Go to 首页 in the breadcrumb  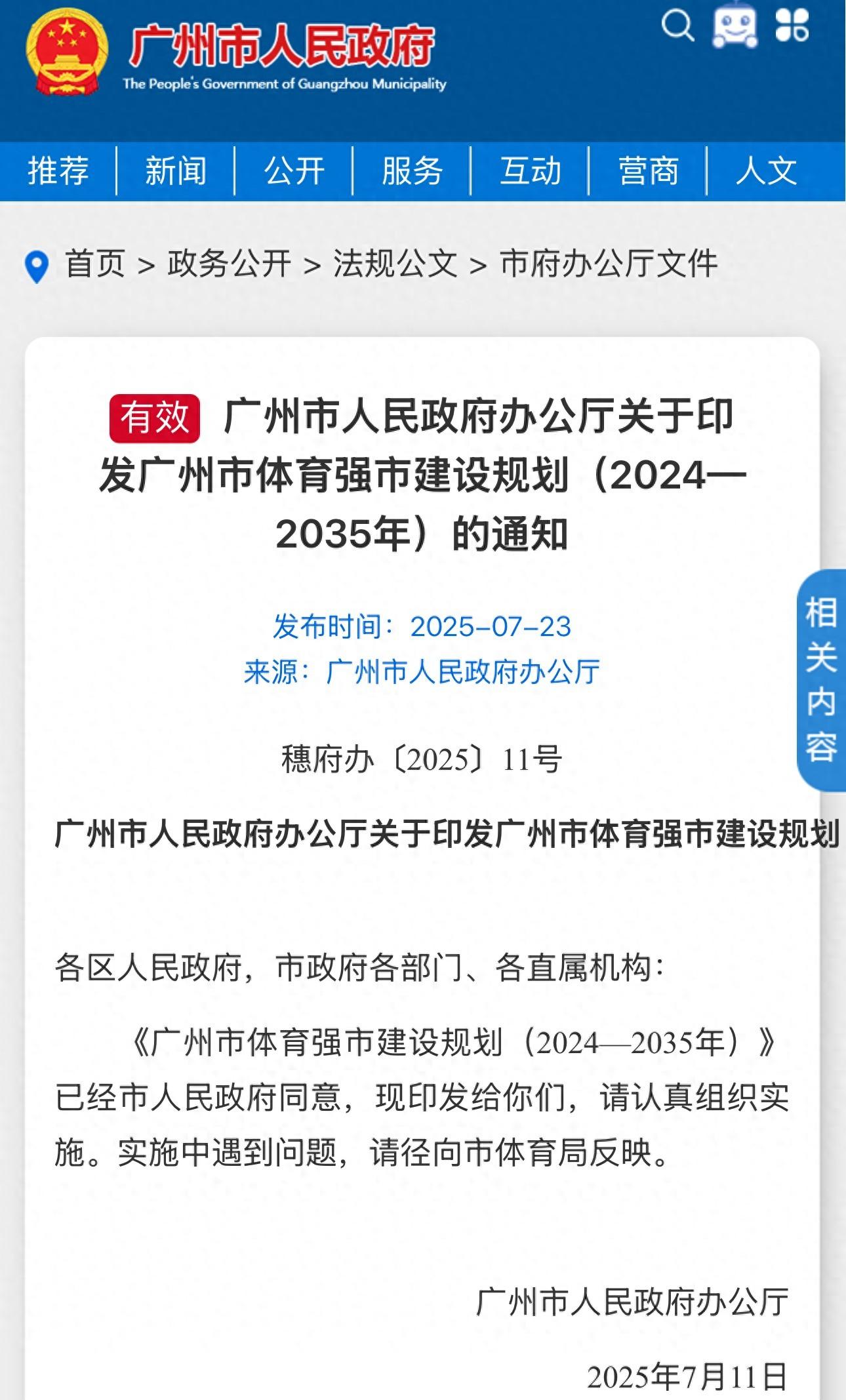[95, 264]
